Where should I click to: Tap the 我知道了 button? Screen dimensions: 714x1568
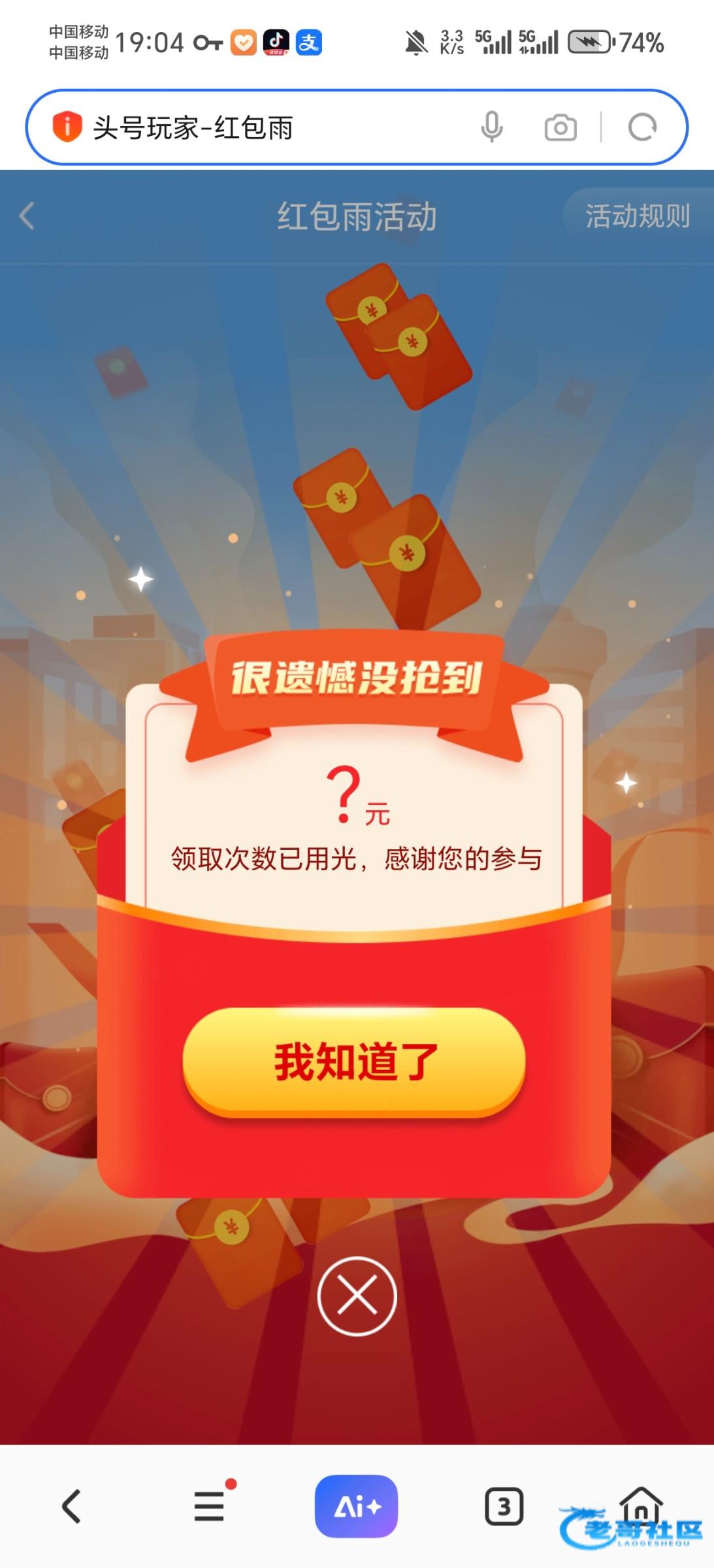pyautogui.click(x=353, y=1061)
